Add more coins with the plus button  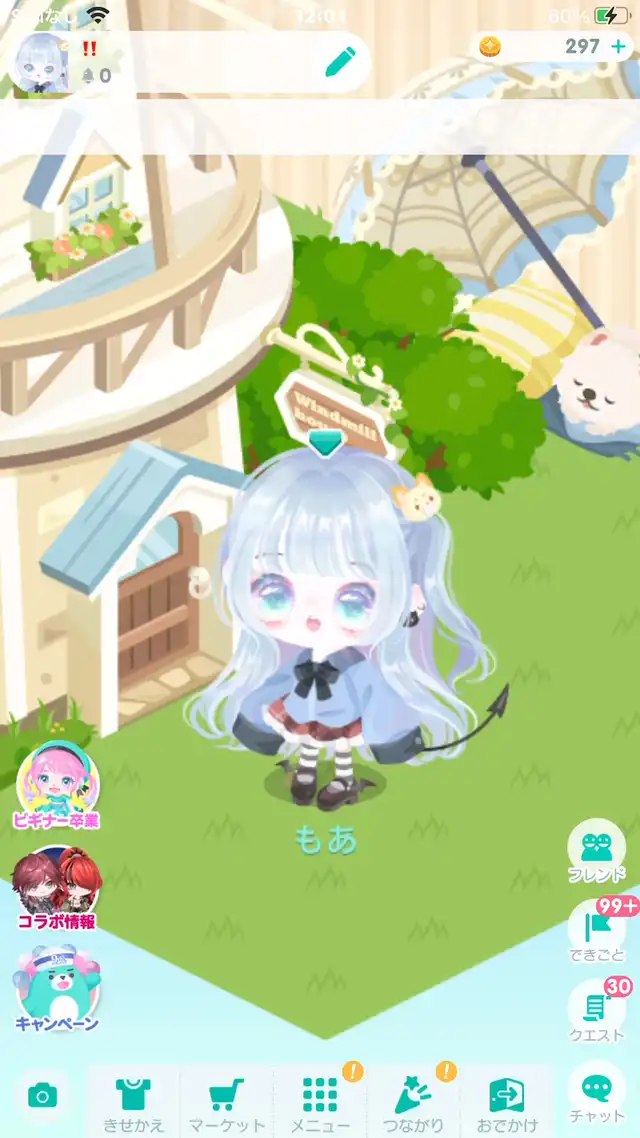click(x=618, y=47)
